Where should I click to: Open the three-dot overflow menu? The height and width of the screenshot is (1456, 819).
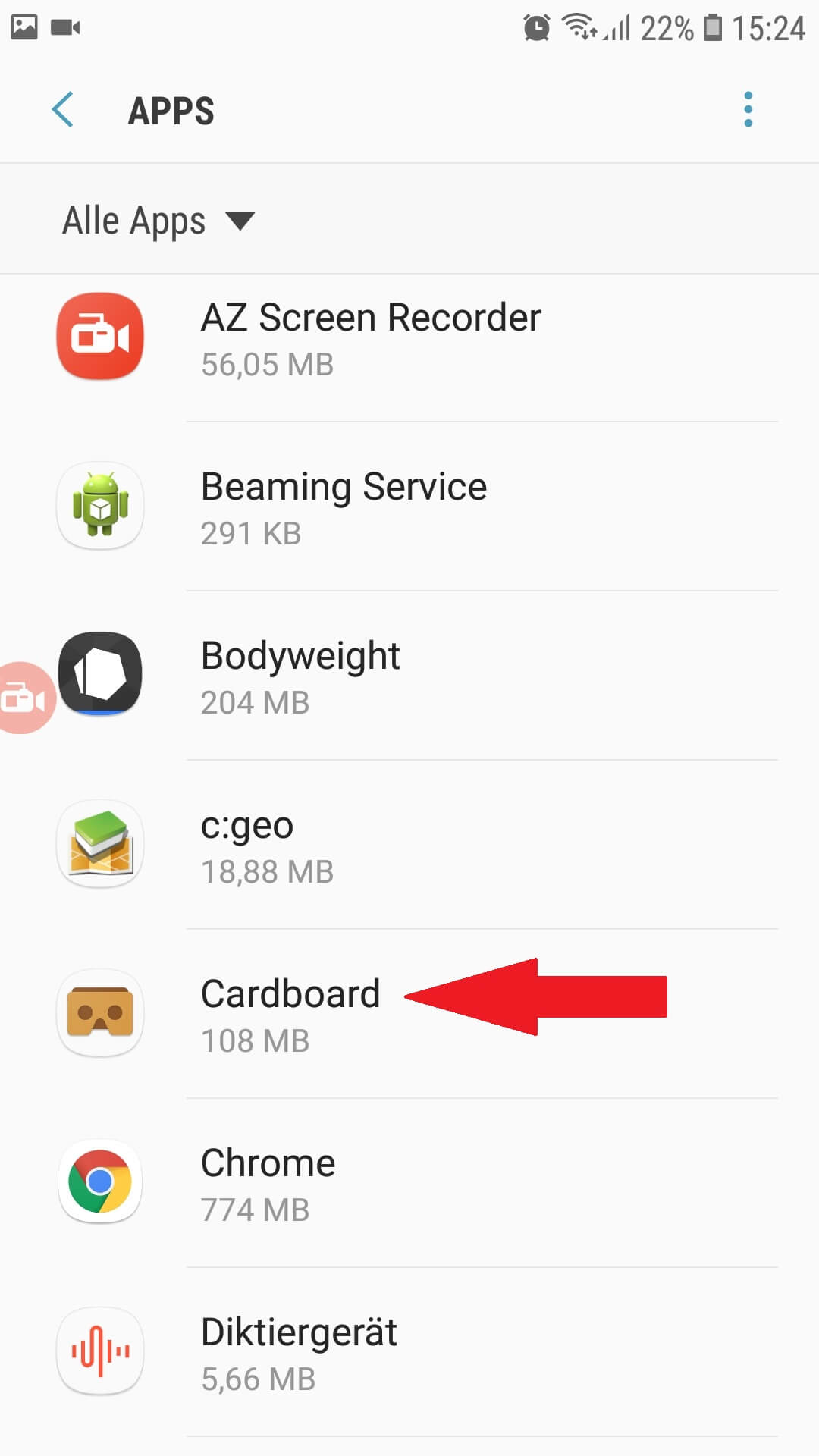(x=748, y=111)
